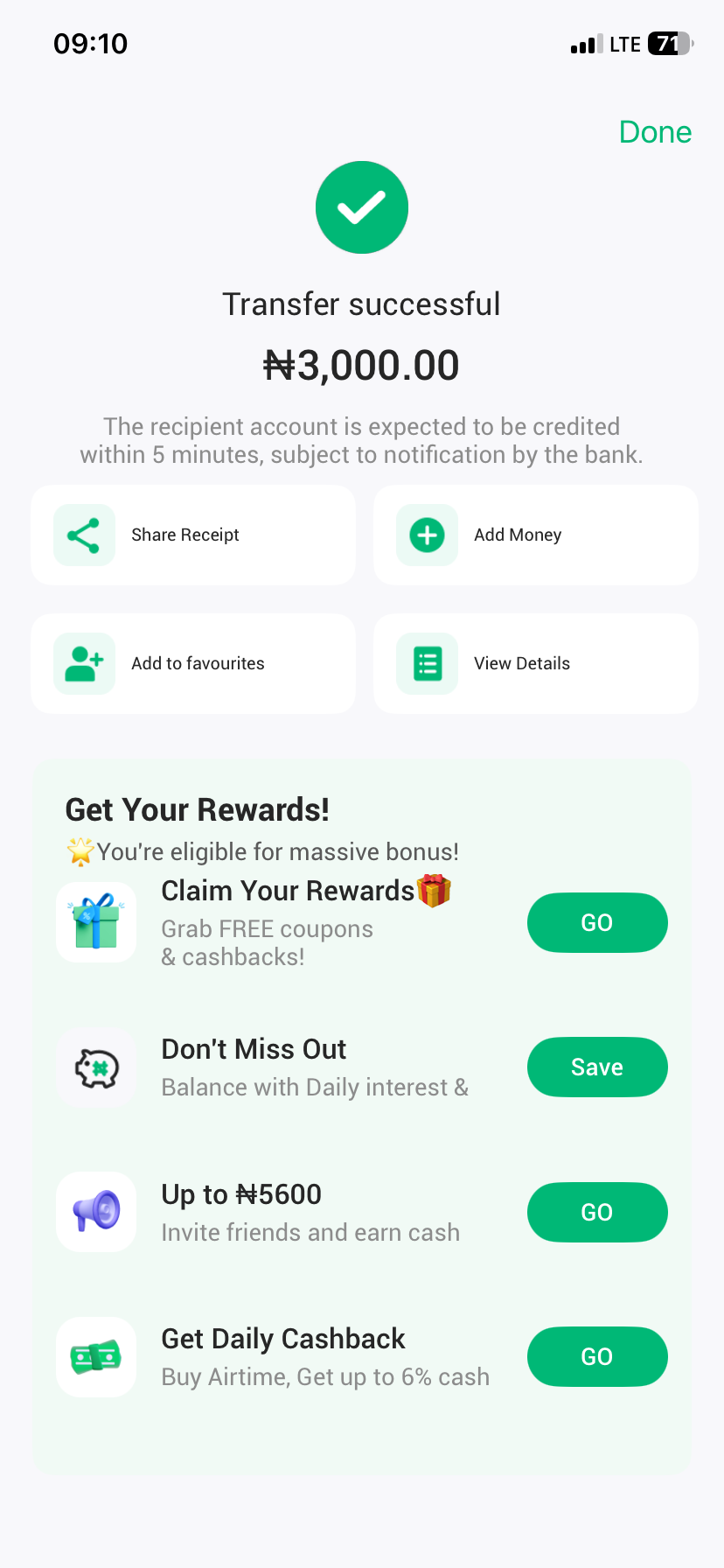Viewport: 724px width, 1568px height.
Task: Tap Save next to Don't Miss Out
Action: click(597, 1067)
